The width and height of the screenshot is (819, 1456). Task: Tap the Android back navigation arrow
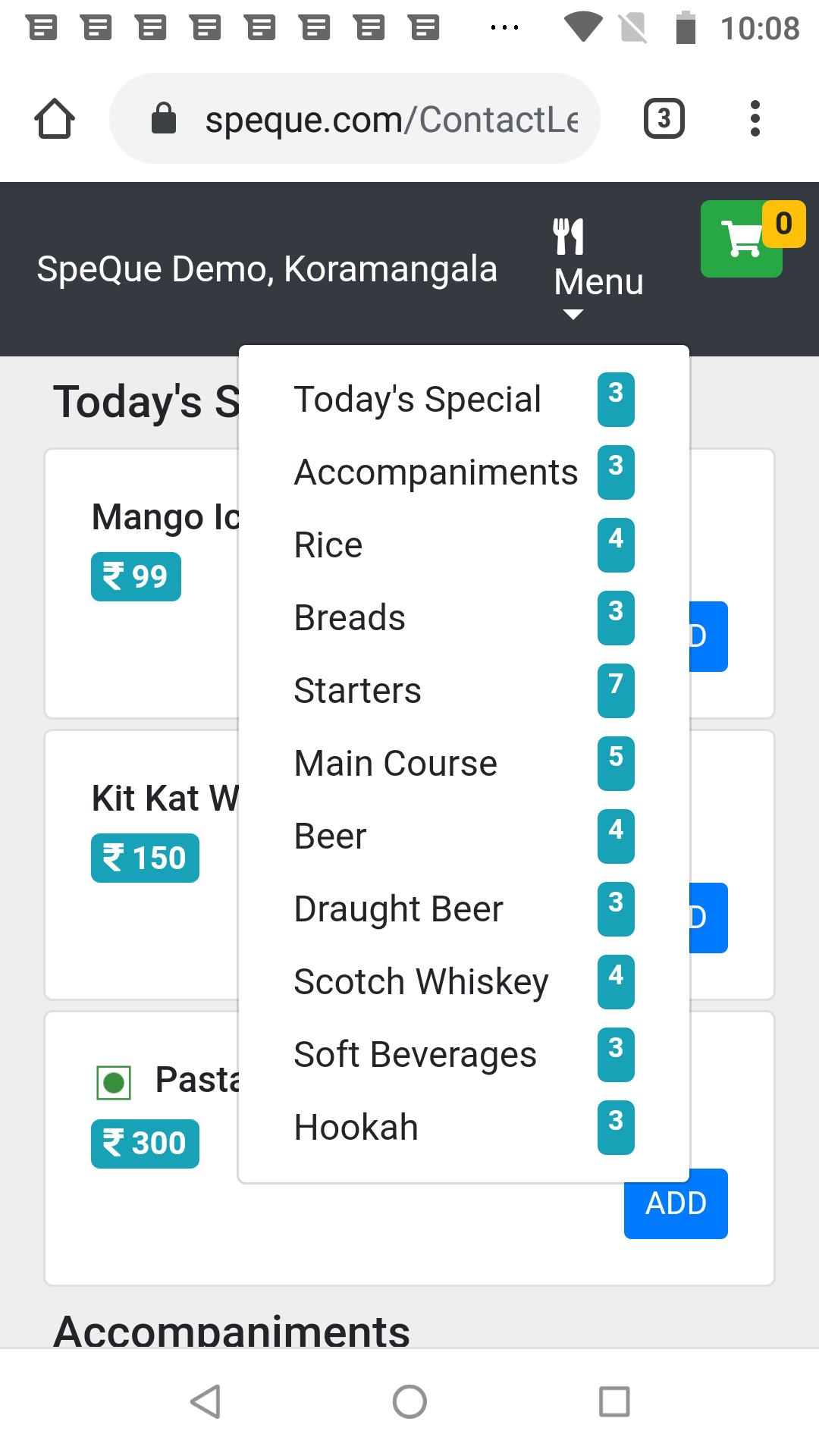[205, 1402]
